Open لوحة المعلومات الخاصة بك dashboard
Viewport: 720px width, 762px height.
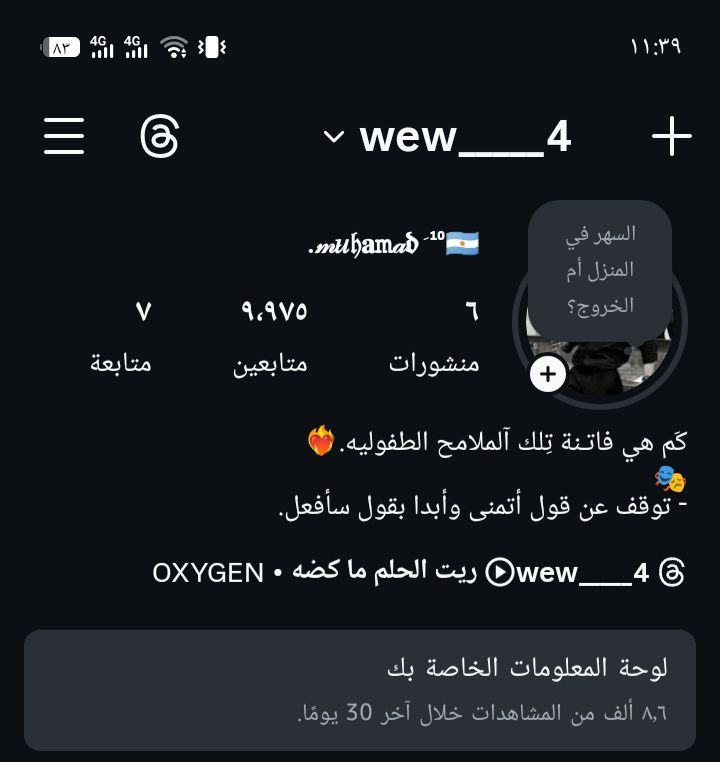[x=360, y=690]
